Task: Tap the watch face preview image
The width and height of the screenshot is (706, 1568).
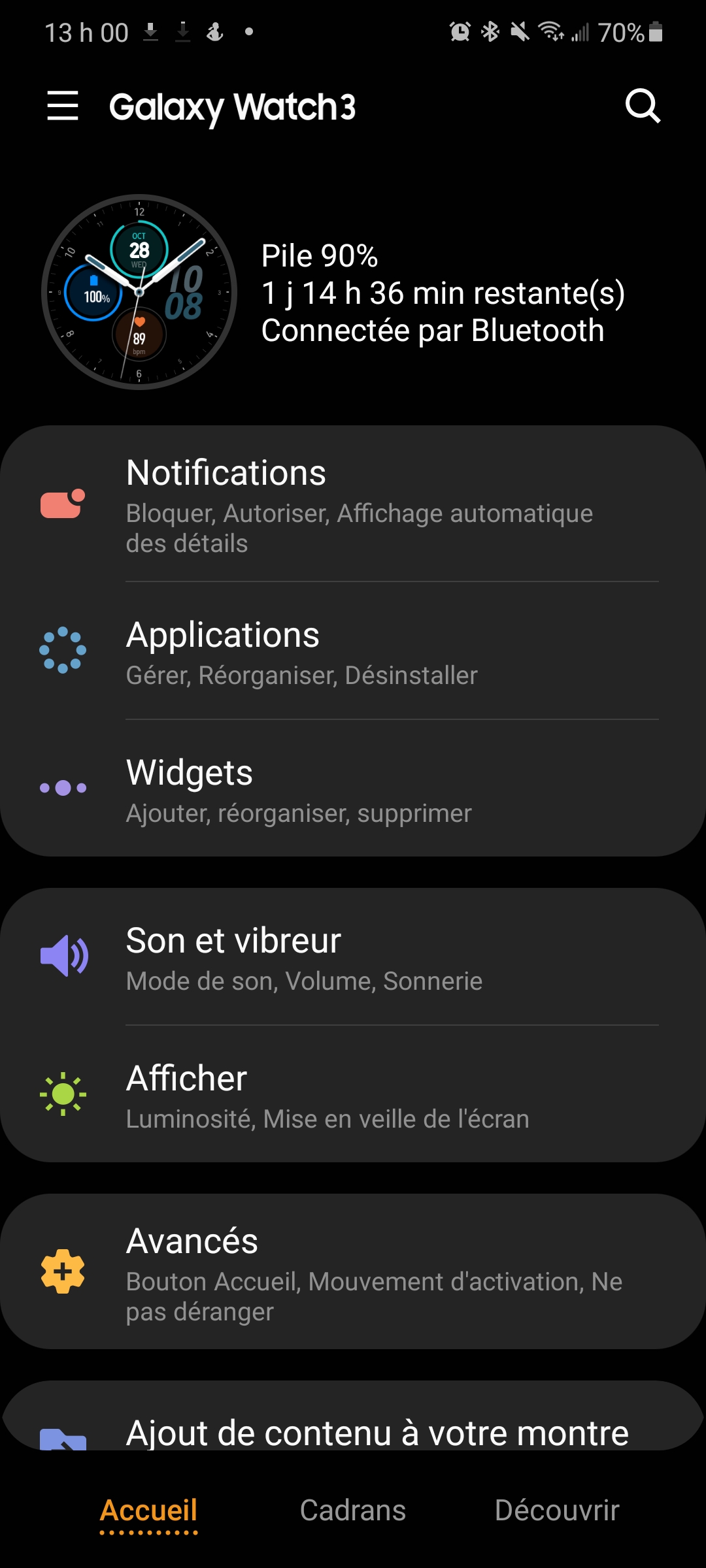Action: pos(139,292)
